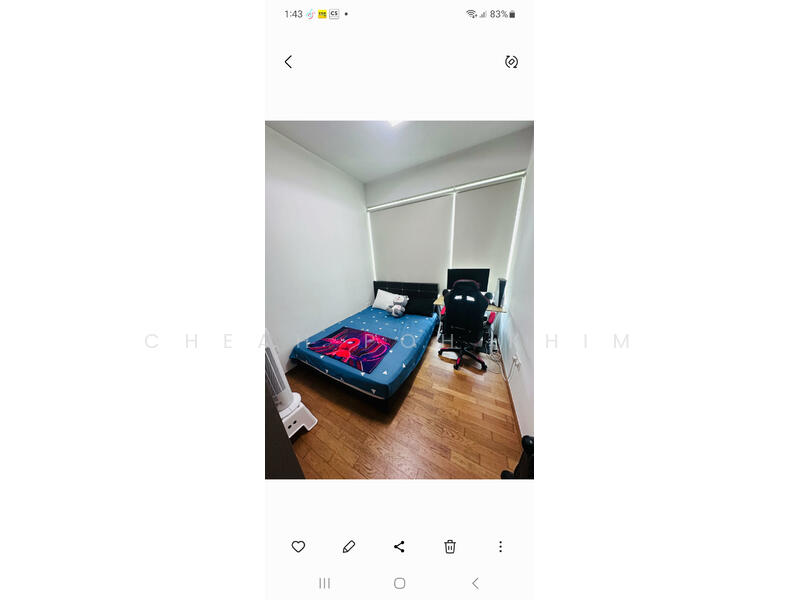The image size is (800, 600).
Task: Go back from the photo viewer
Action: [x=288, y=62]
